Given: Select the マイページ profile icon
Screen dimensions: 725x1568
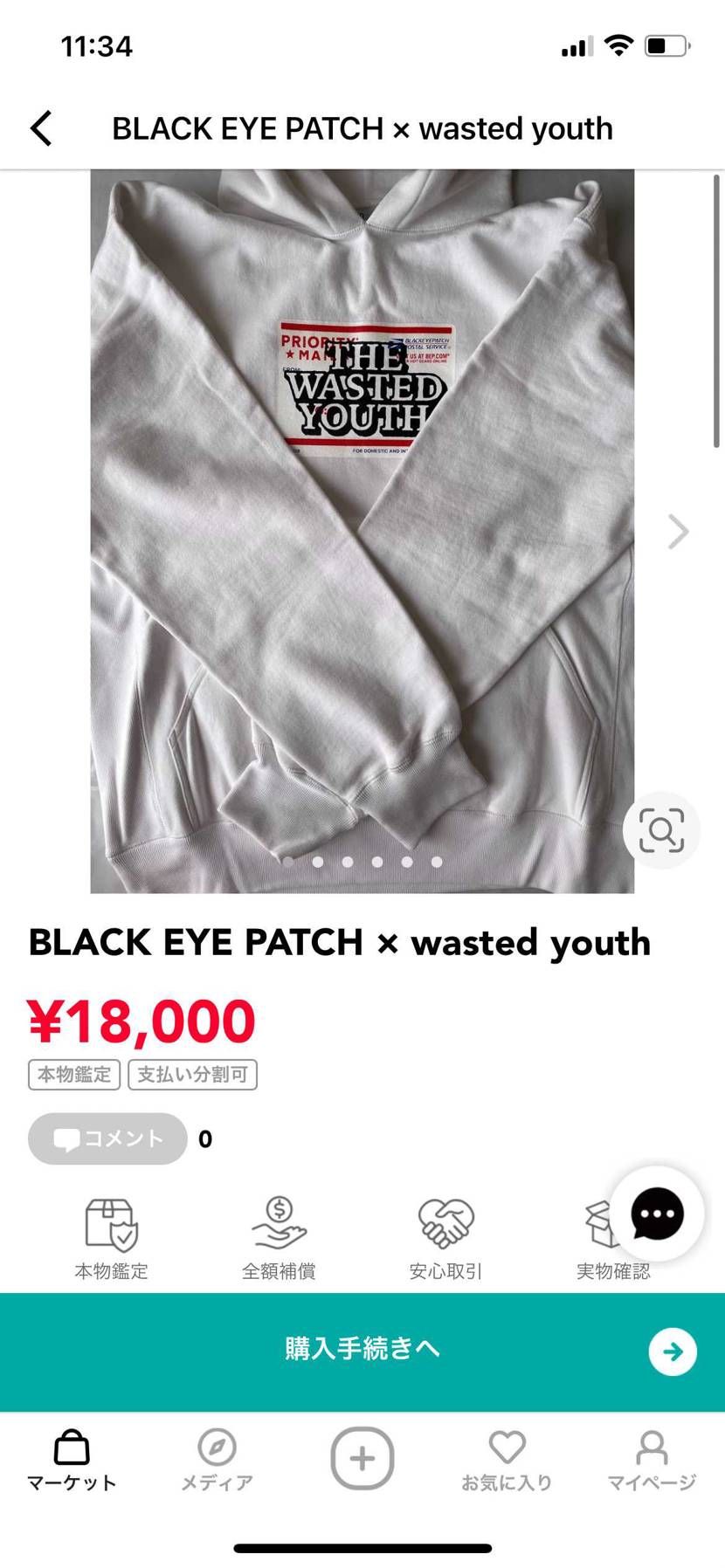Looking at the screenshot, I should (652, 1451).
